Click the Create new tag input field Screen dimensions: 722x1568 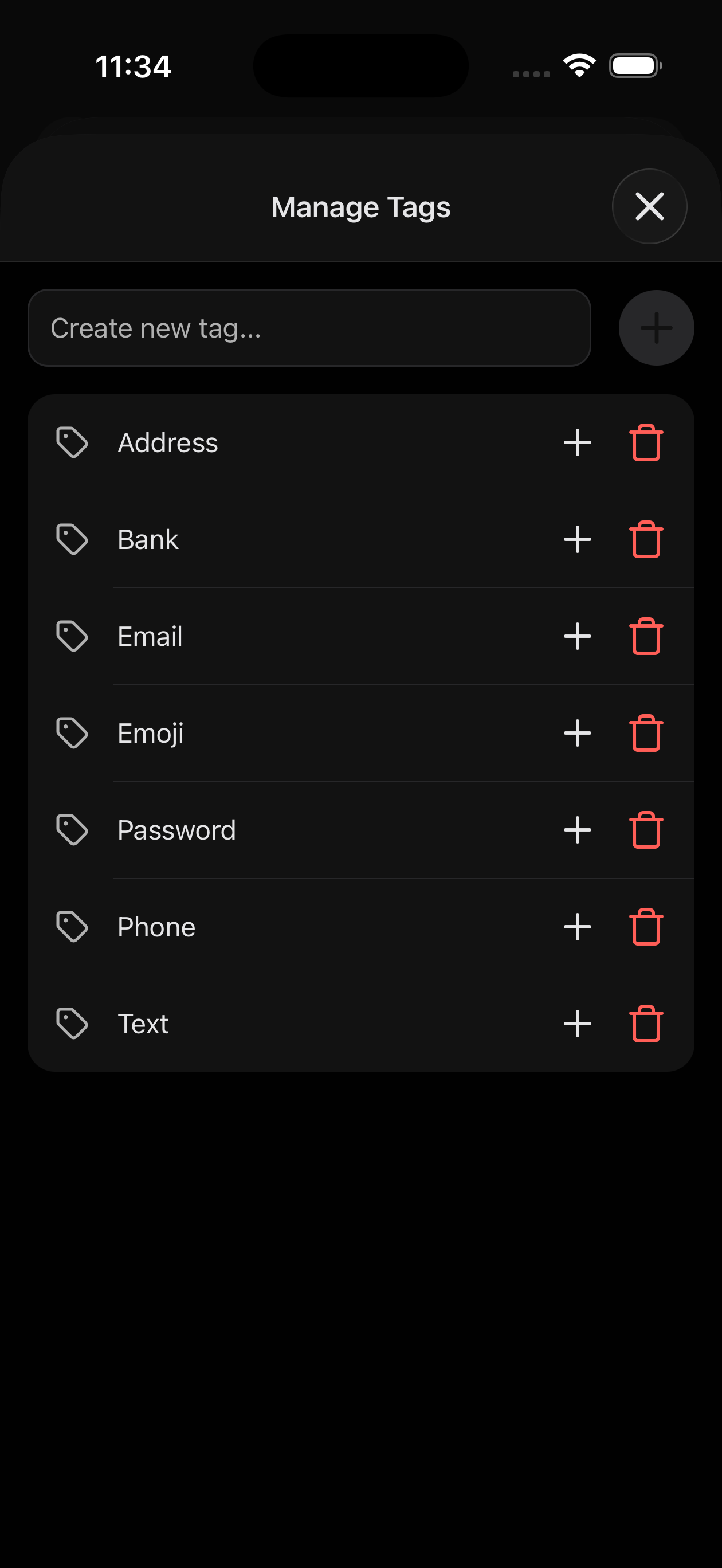click(309, 327)
